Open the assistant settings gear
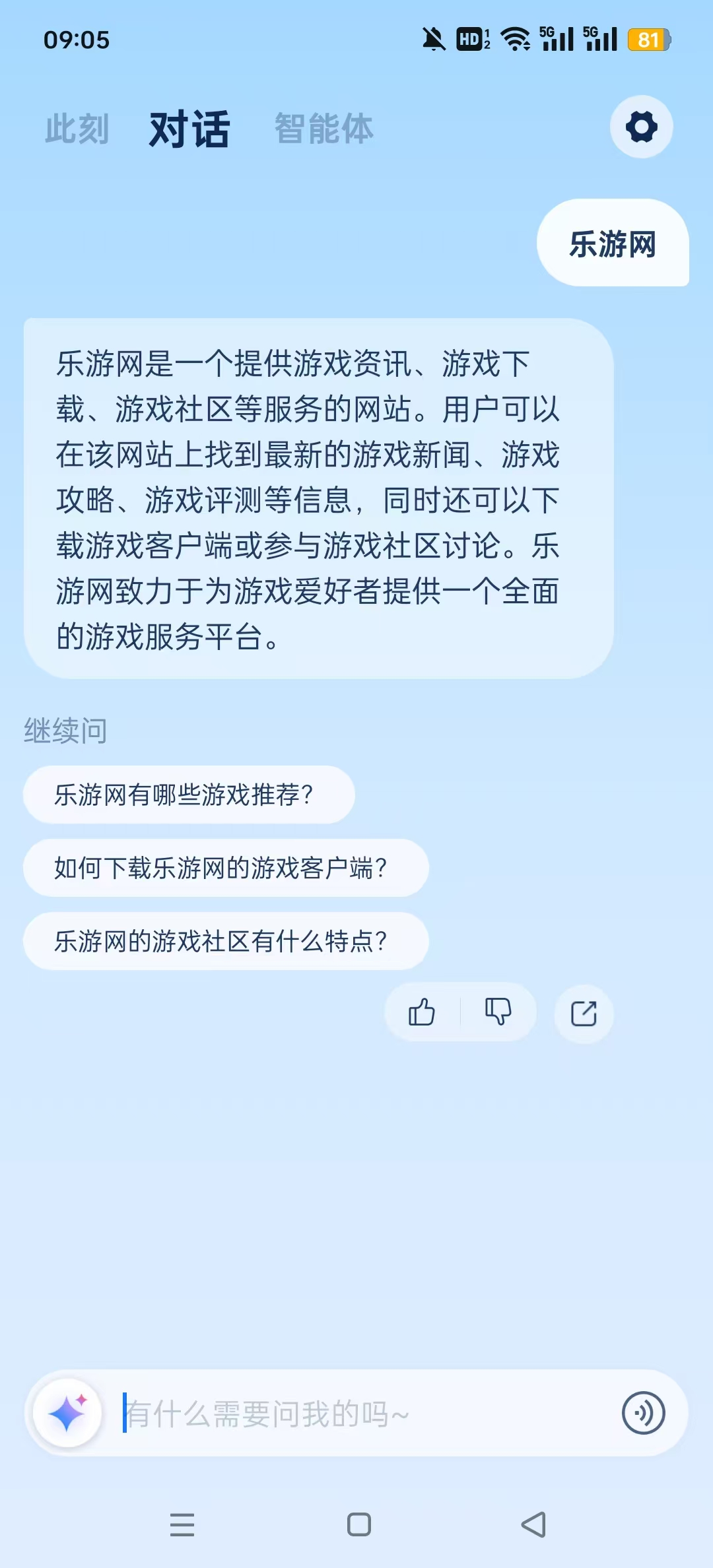 point(641,127)
